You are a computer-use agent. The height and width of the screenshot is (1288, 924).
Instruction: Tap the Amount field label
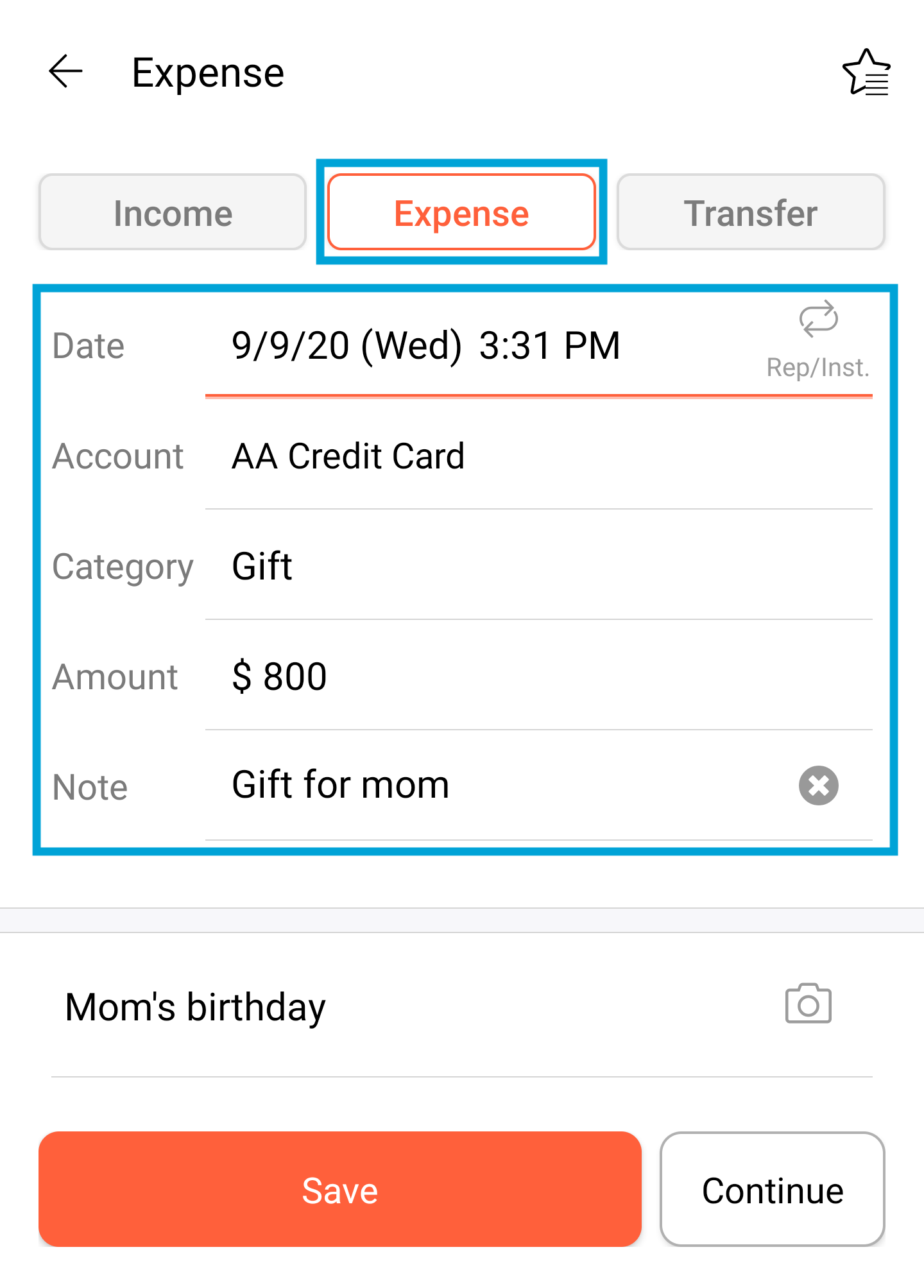pyautogui.click(x=115, y=676)
